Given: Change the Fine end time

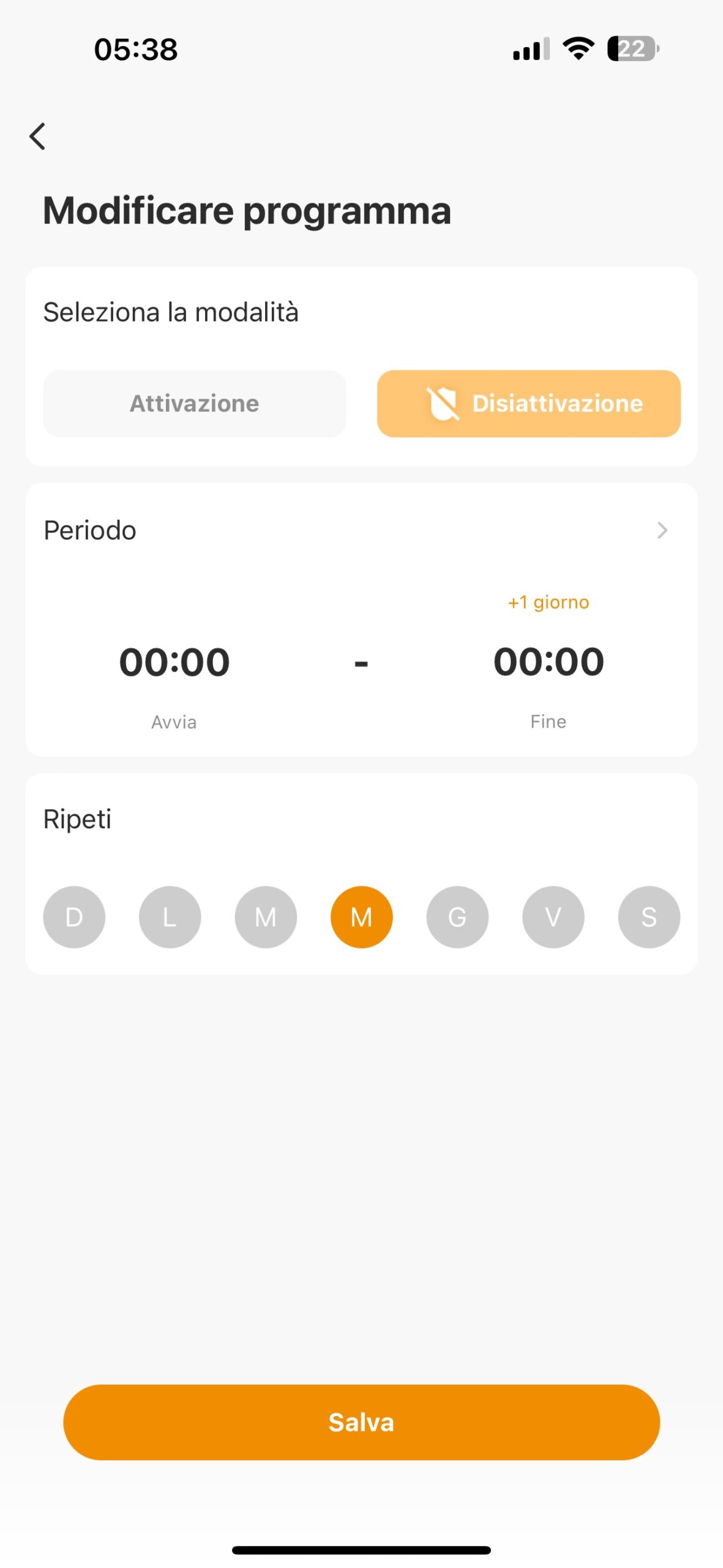Looking at the screenshot, I should 549,662.
